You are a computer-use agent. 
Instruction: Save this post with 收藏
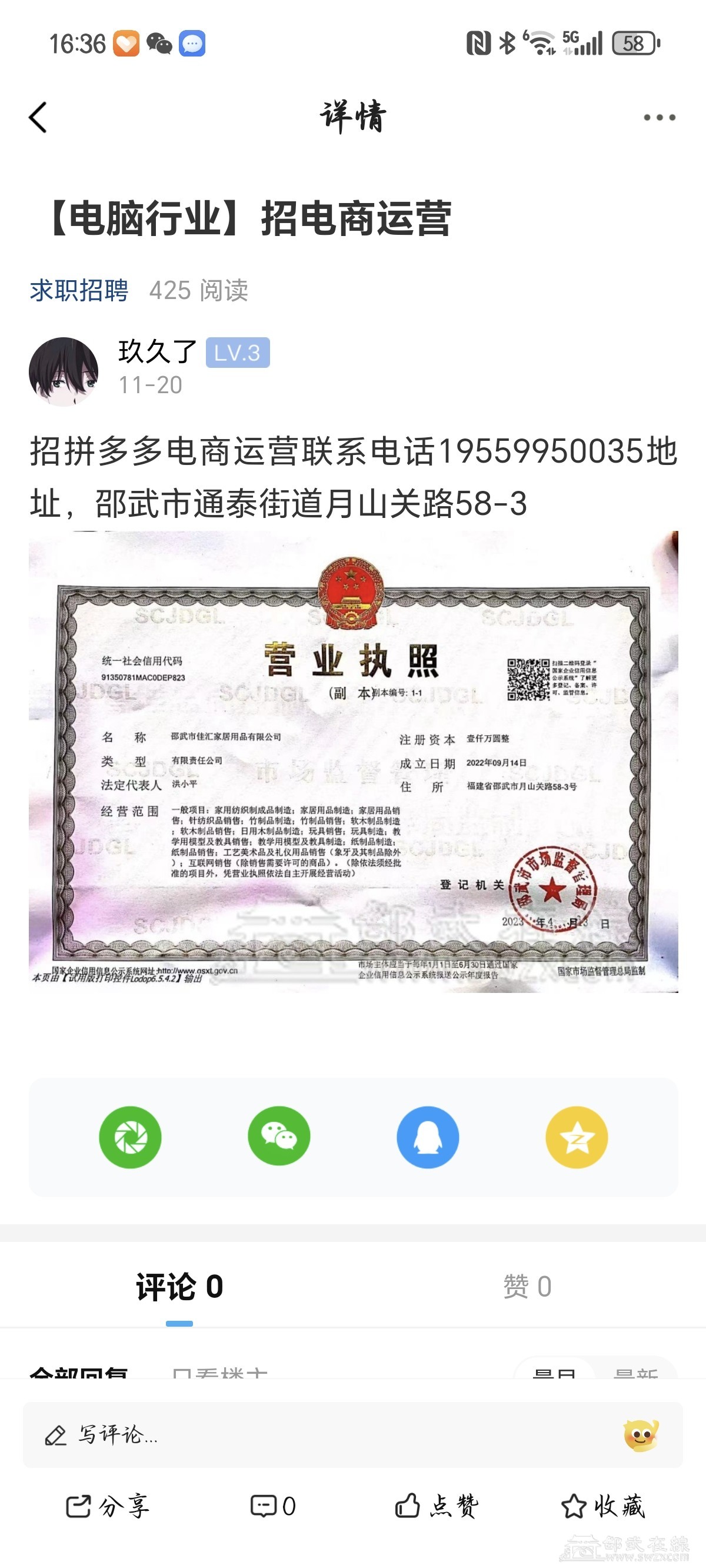[x=602, y=1507]
